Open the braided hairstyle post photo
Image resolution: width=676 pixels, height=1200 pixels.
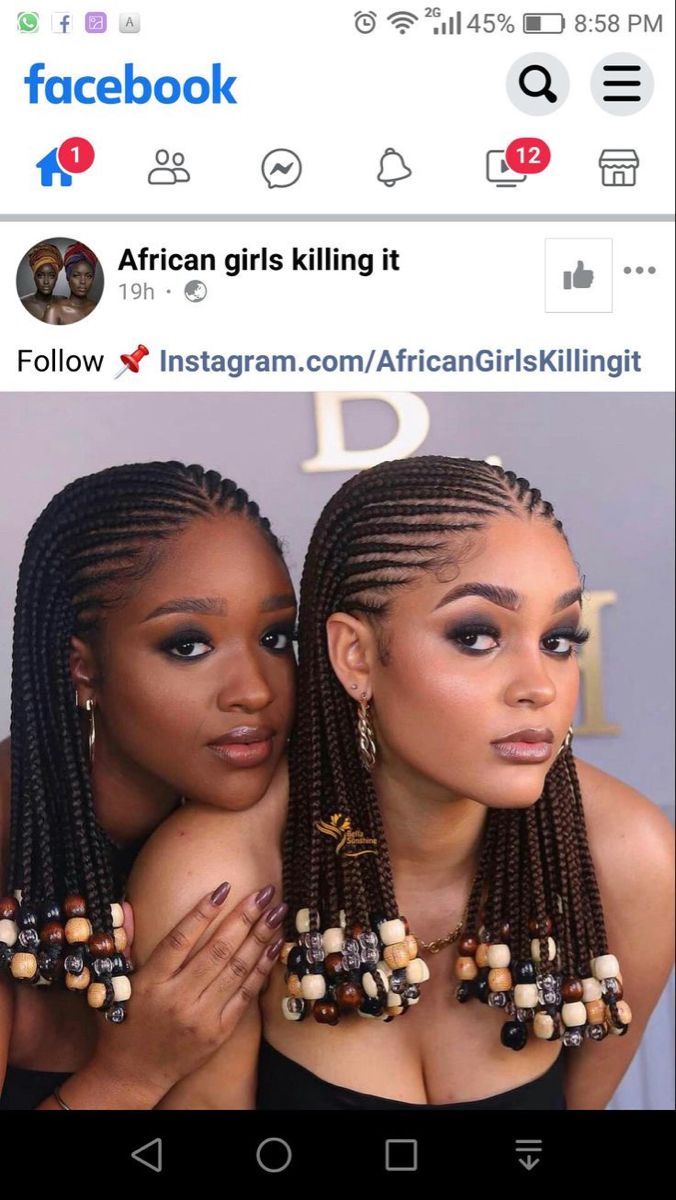338,750
